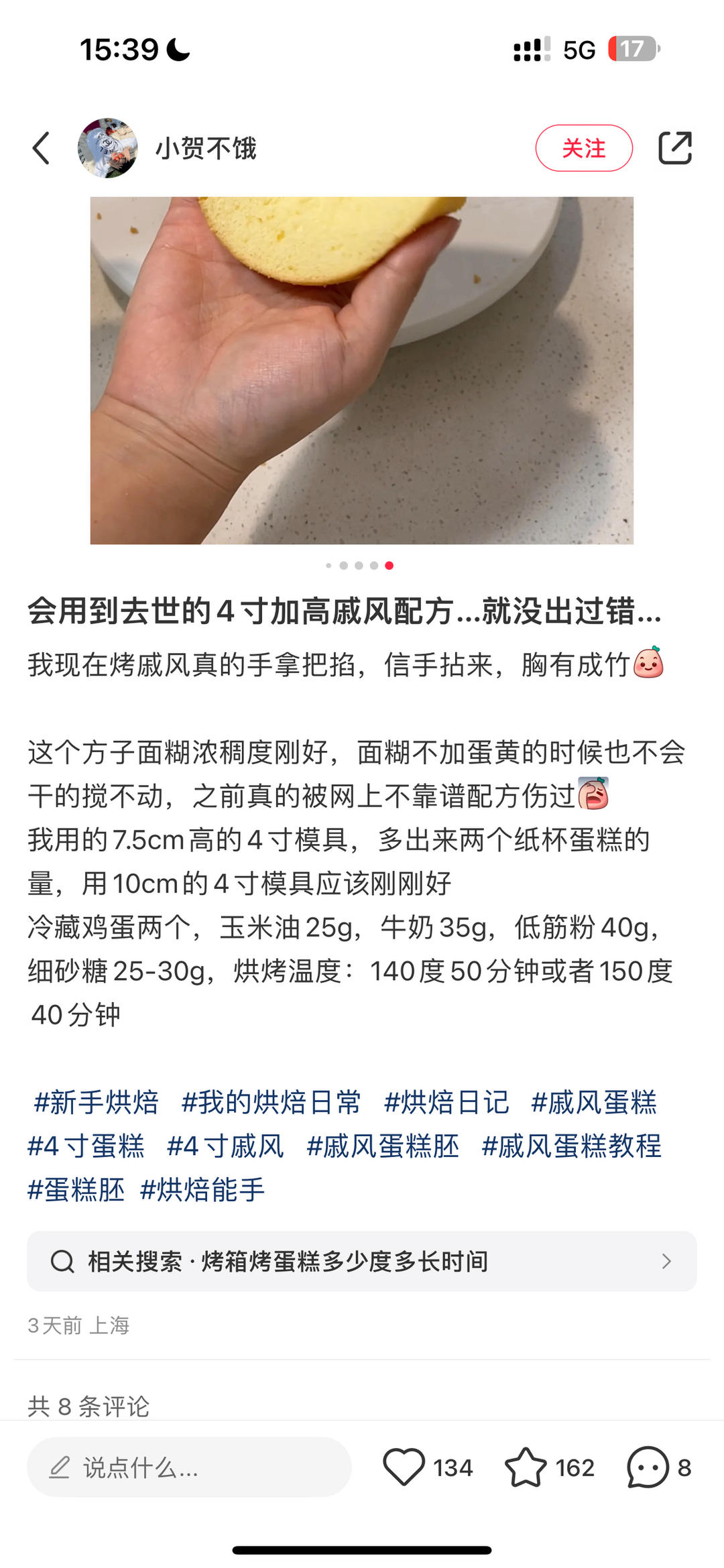Like this post with the heart
This screenshot has width=724, height=1568.
(404, 1467)
